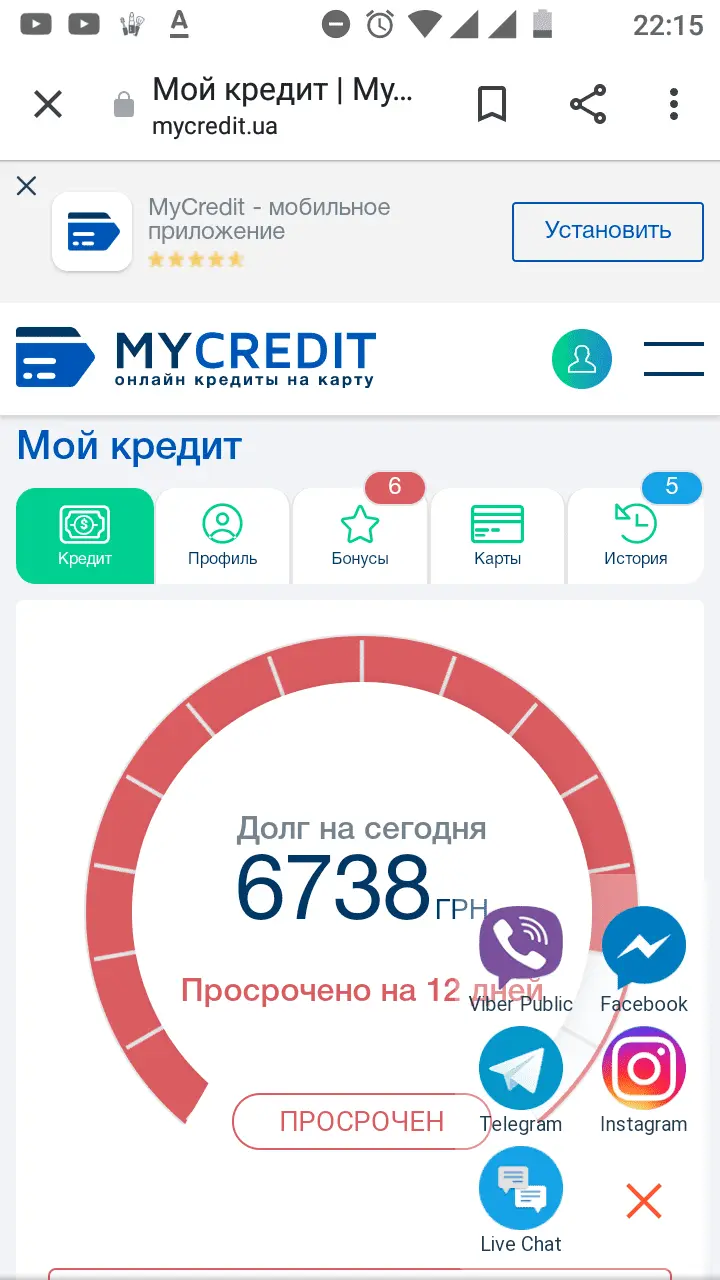Viewport: 720px width, 1280px height.
Task: Tap the Установить button
Action: [x=608, y=231]
